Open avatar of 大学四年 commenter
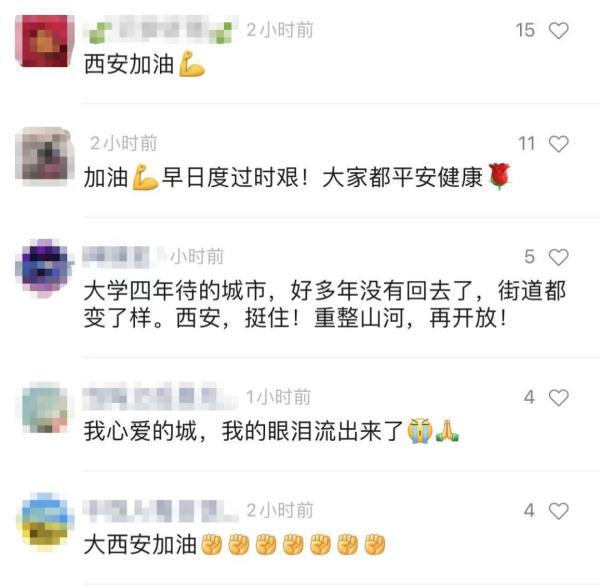The image size is (600, 588). point(46,266)
